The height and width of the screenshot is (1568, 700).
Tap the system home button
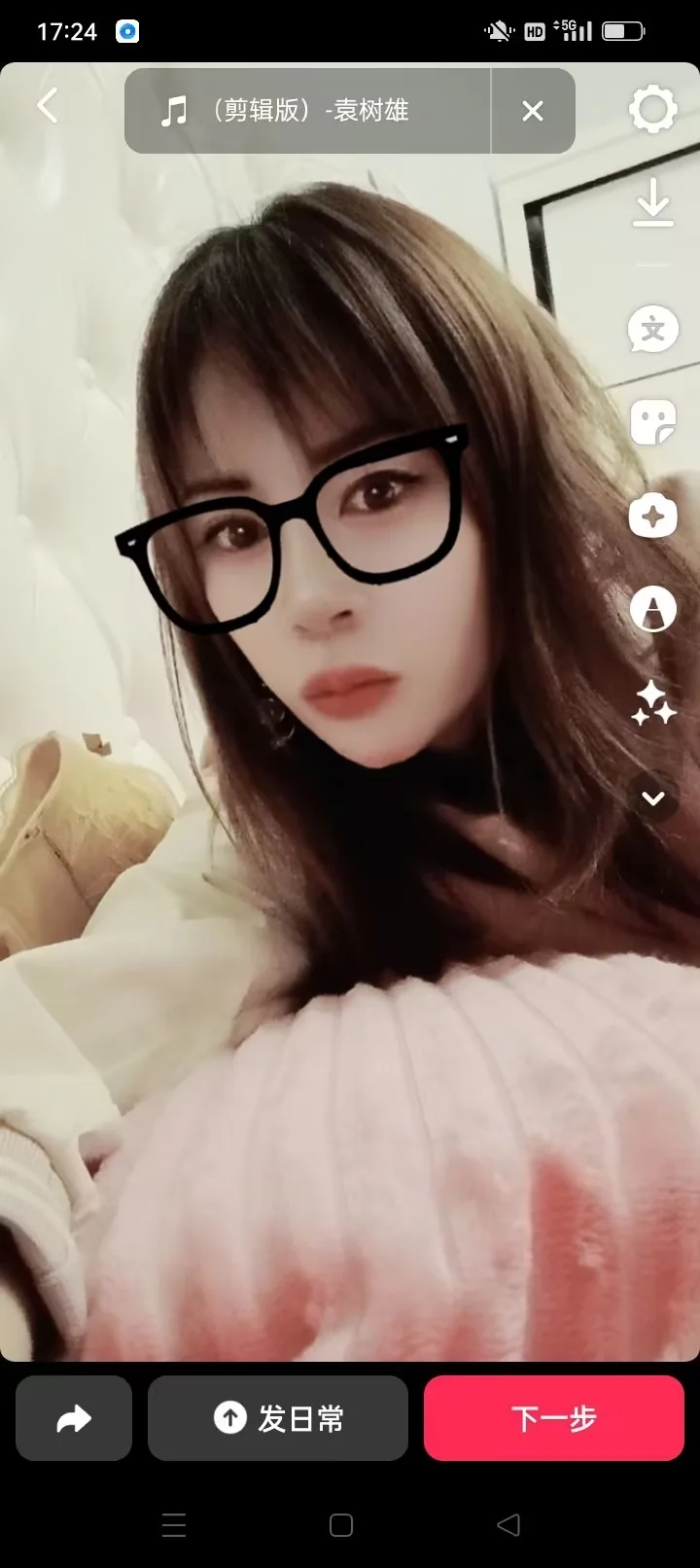coord(341,1525)
